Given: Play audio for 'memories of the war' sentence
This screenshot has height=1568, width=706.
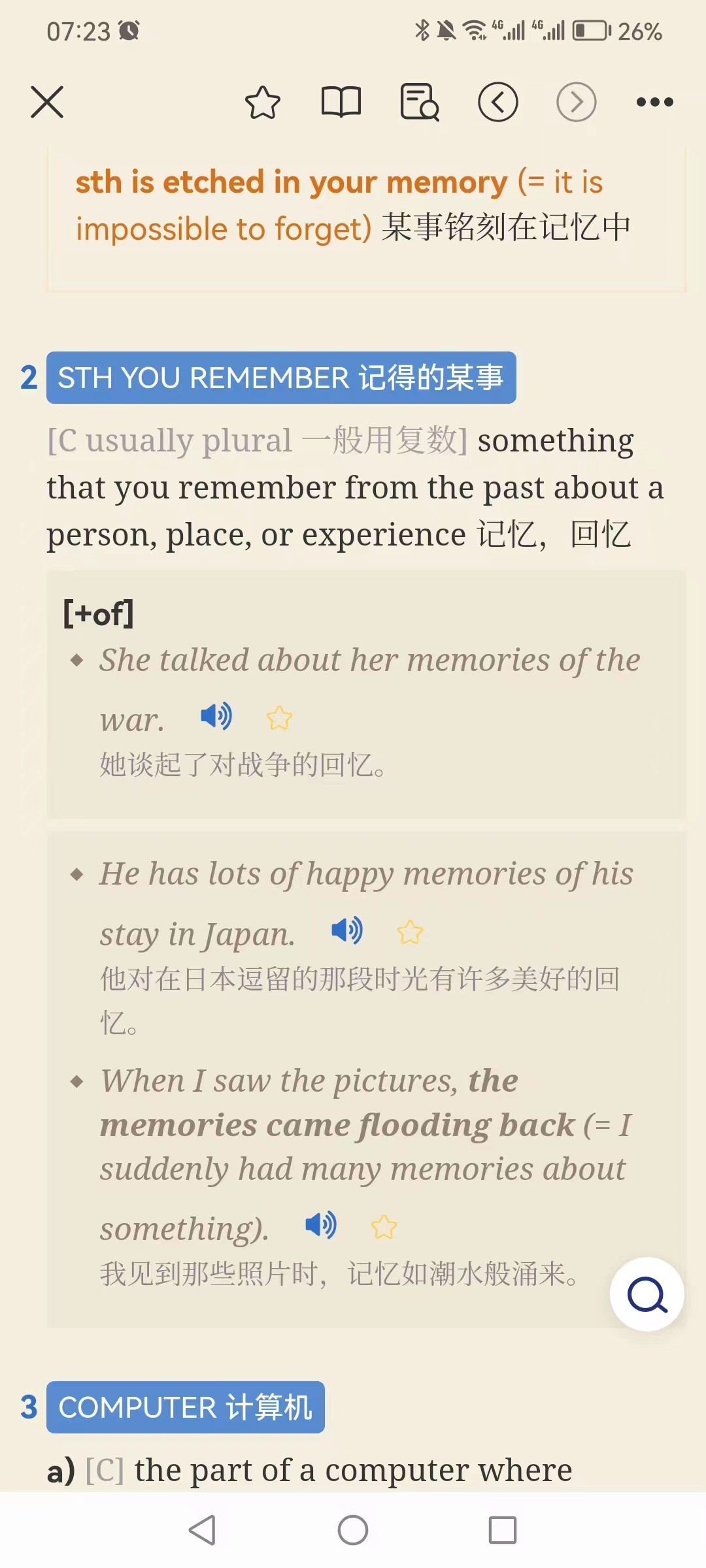Looking at the screenshot, I should [x=216, y=716].
